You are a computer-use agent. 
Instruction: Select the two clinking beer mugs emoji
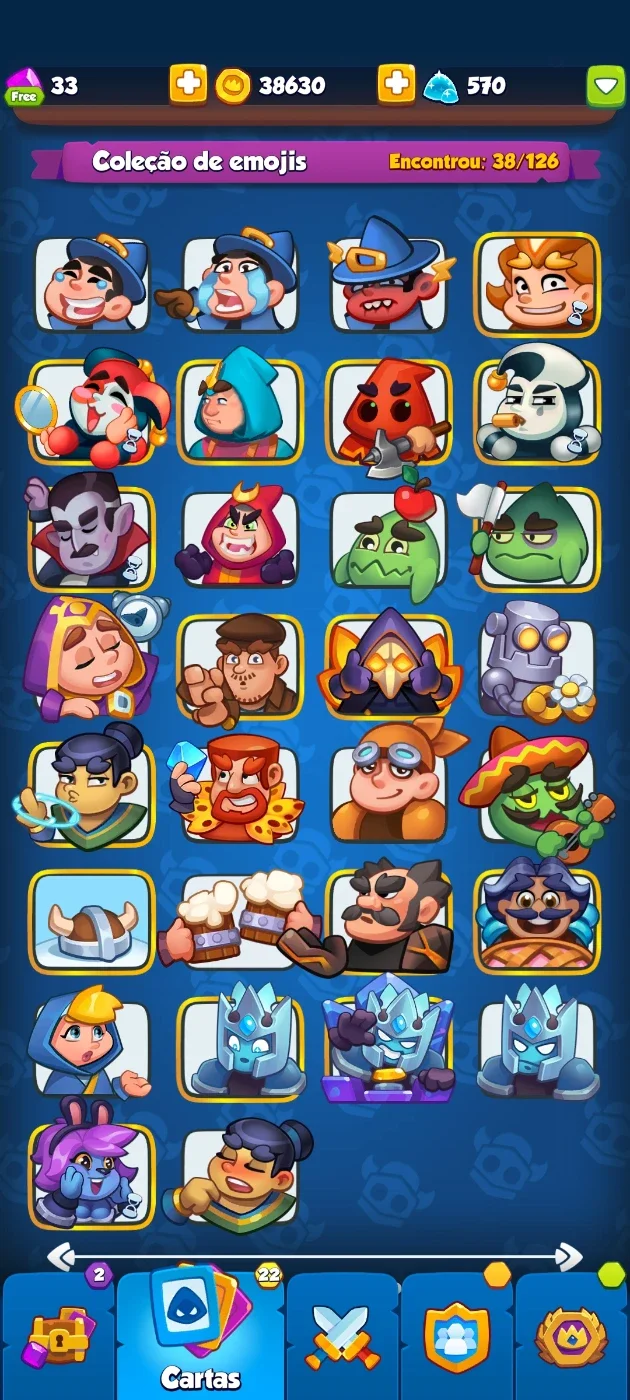click(x=240, y=922)
